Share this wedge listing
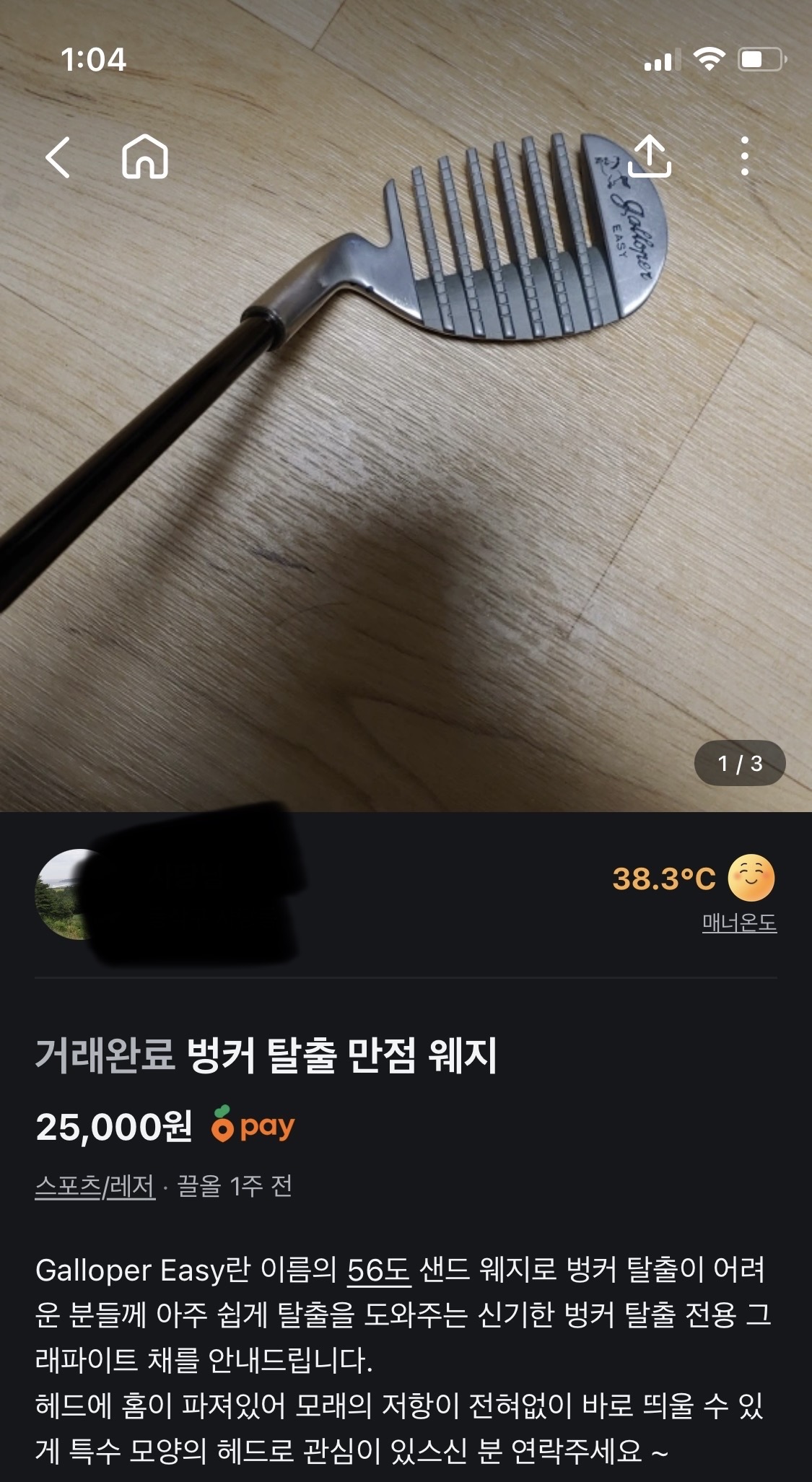This screenshot has height=1482, width=812. pos(650,157)
